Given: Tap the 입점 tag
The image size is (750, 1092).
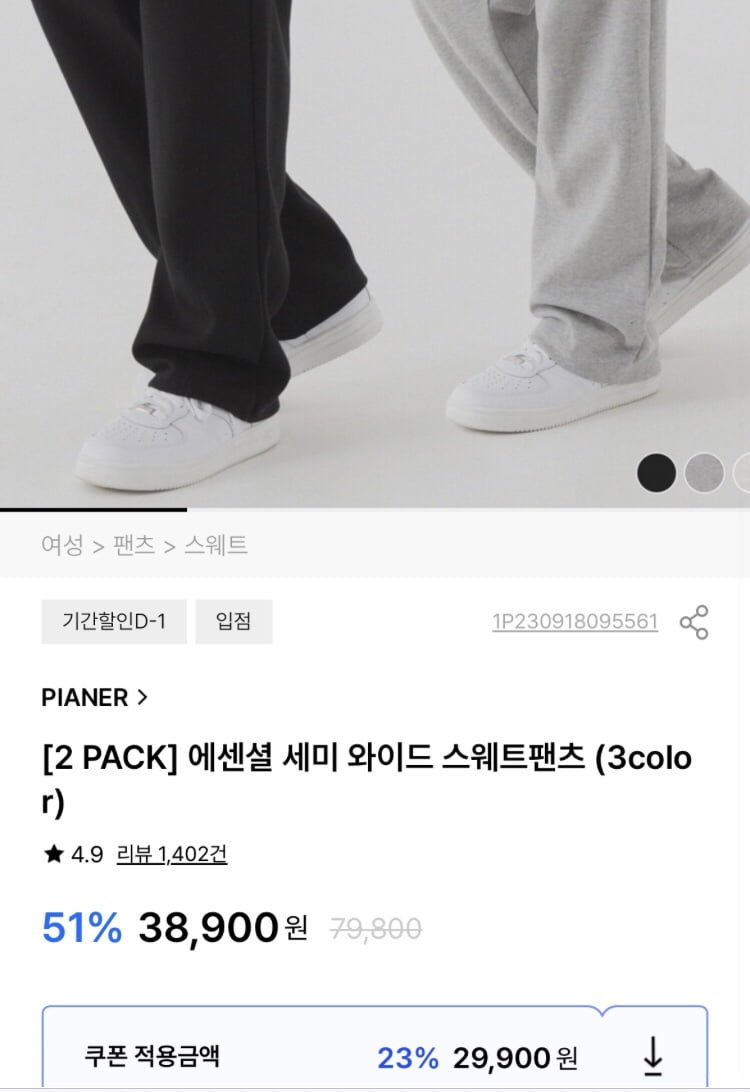Looking at the screenshot, I should [x=233, y=622].
